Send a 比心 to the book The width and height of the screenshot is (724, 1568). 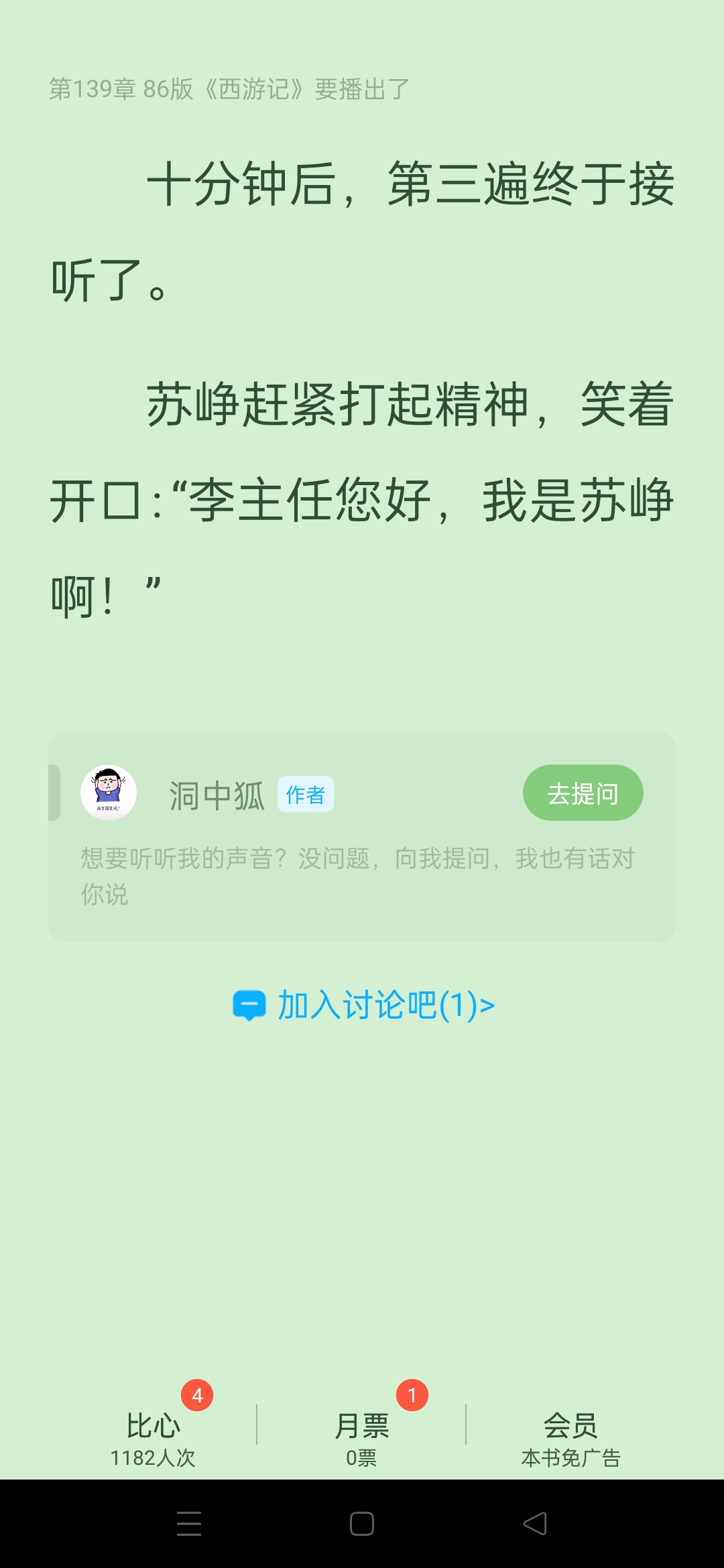pyautogui.click(x=153, y=1438)
